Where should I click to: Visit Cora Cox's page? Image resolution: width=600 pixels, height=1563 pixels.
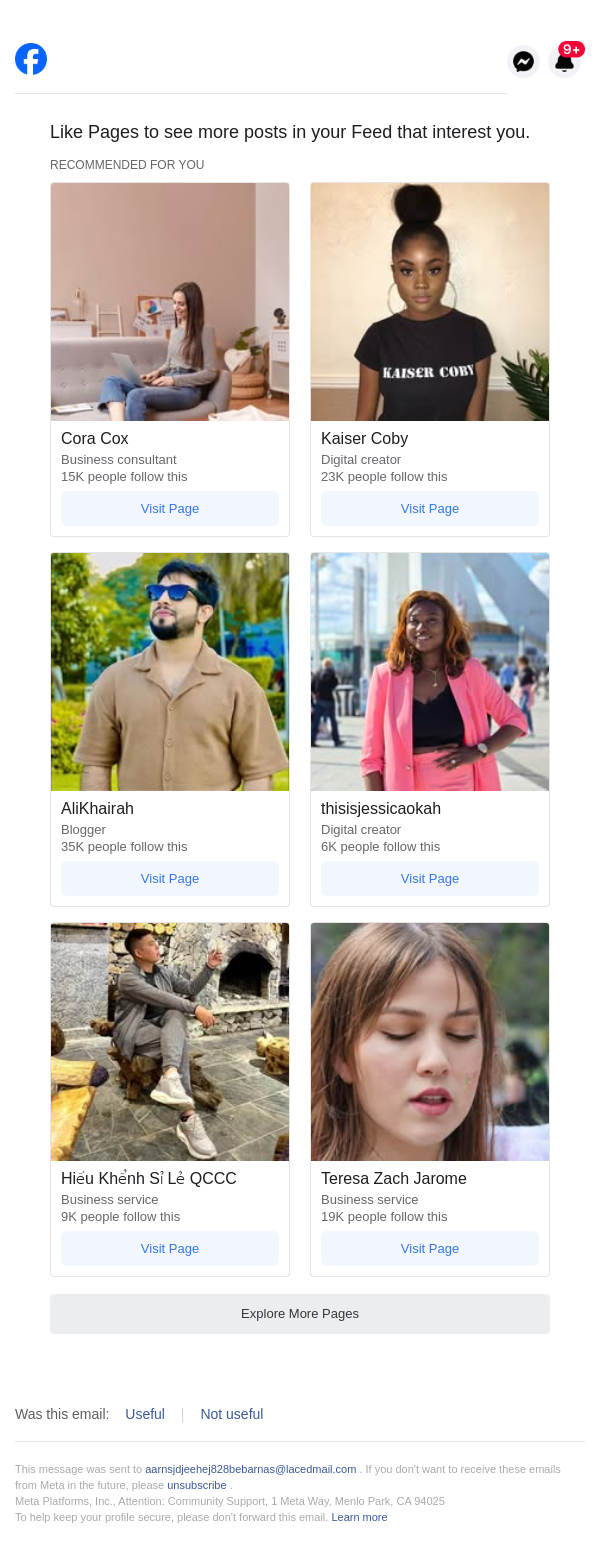(170, 508)
